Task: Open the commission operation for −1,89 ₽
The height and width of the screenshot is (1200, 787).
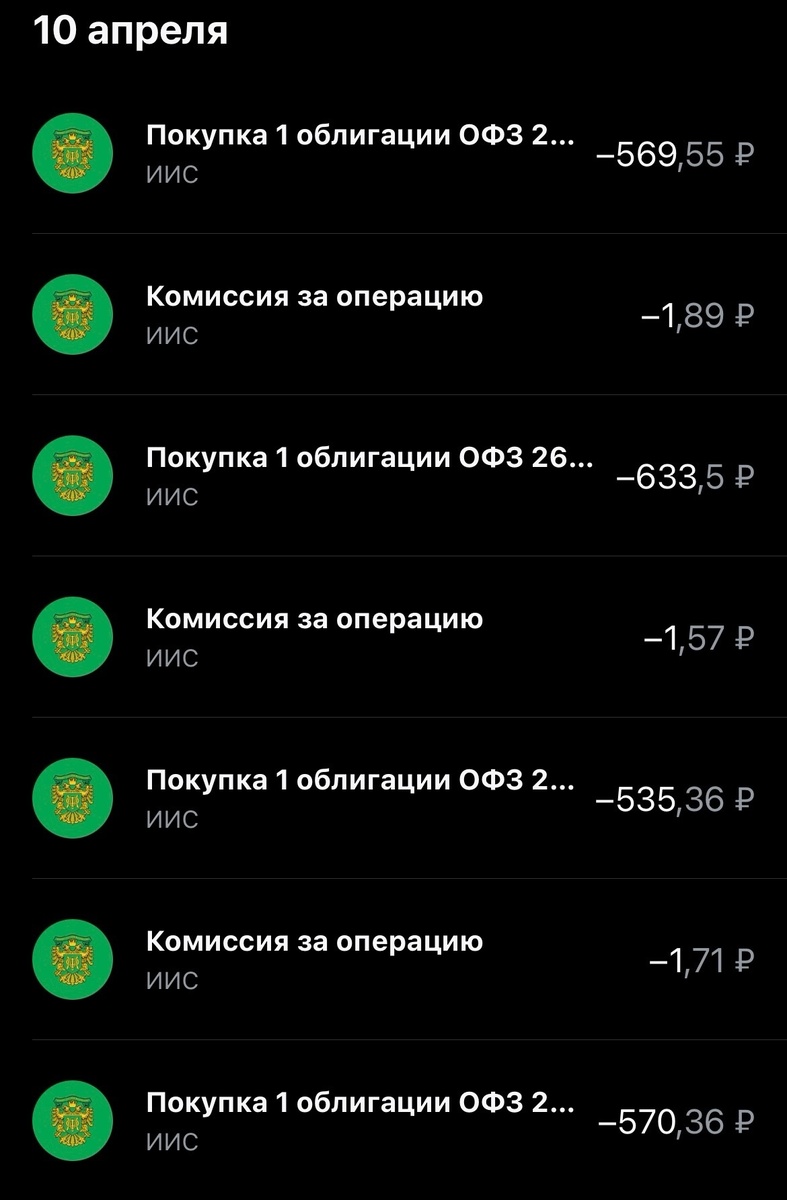Action: [x=393, y=314]
